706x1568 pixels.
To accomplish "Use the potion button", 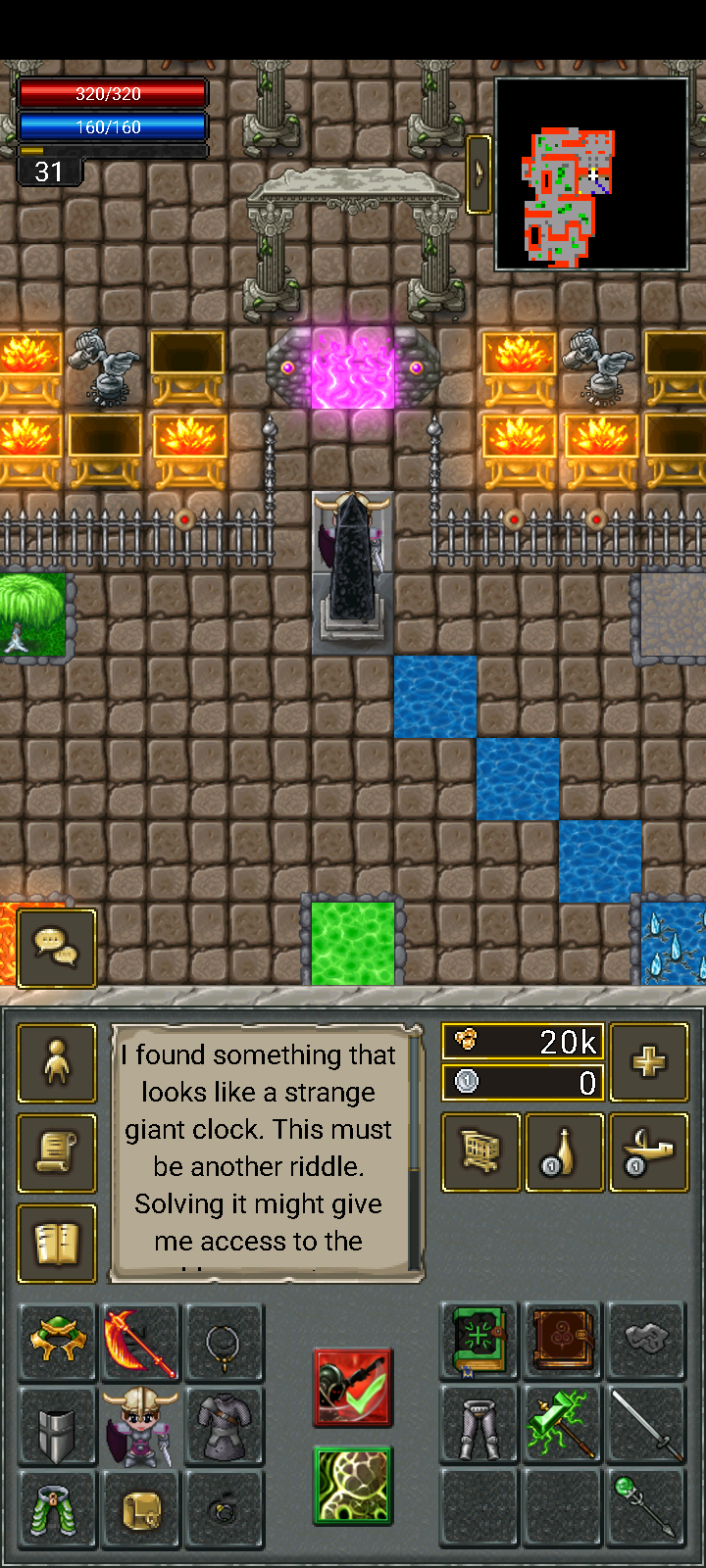I will (x=565, y=1152).
